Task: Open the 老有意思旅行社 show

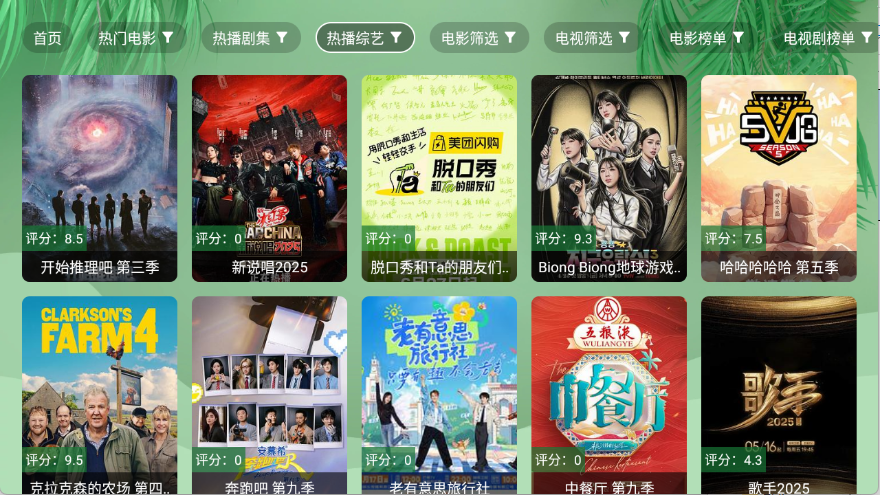Action: [440, 394]
